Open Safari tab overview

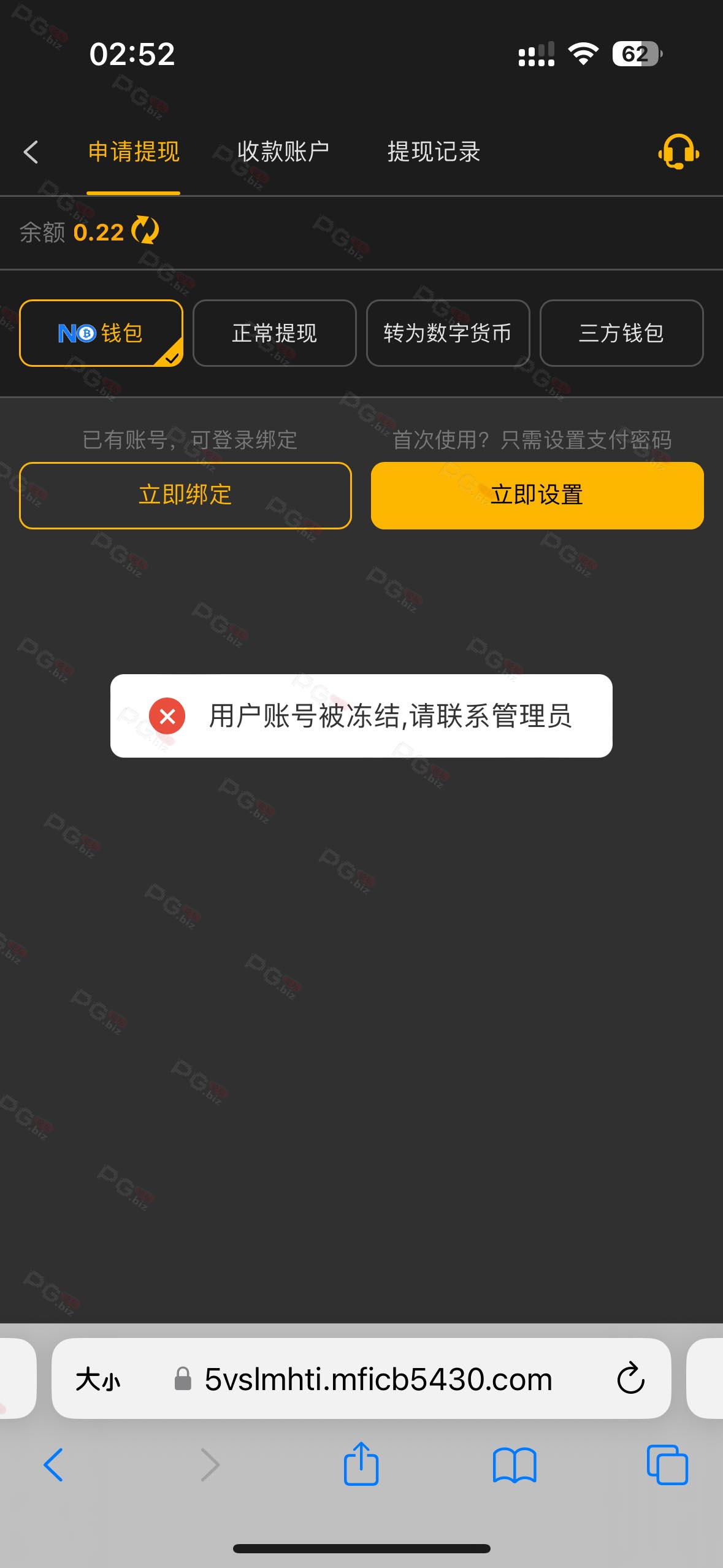[x=667, y=1464]
